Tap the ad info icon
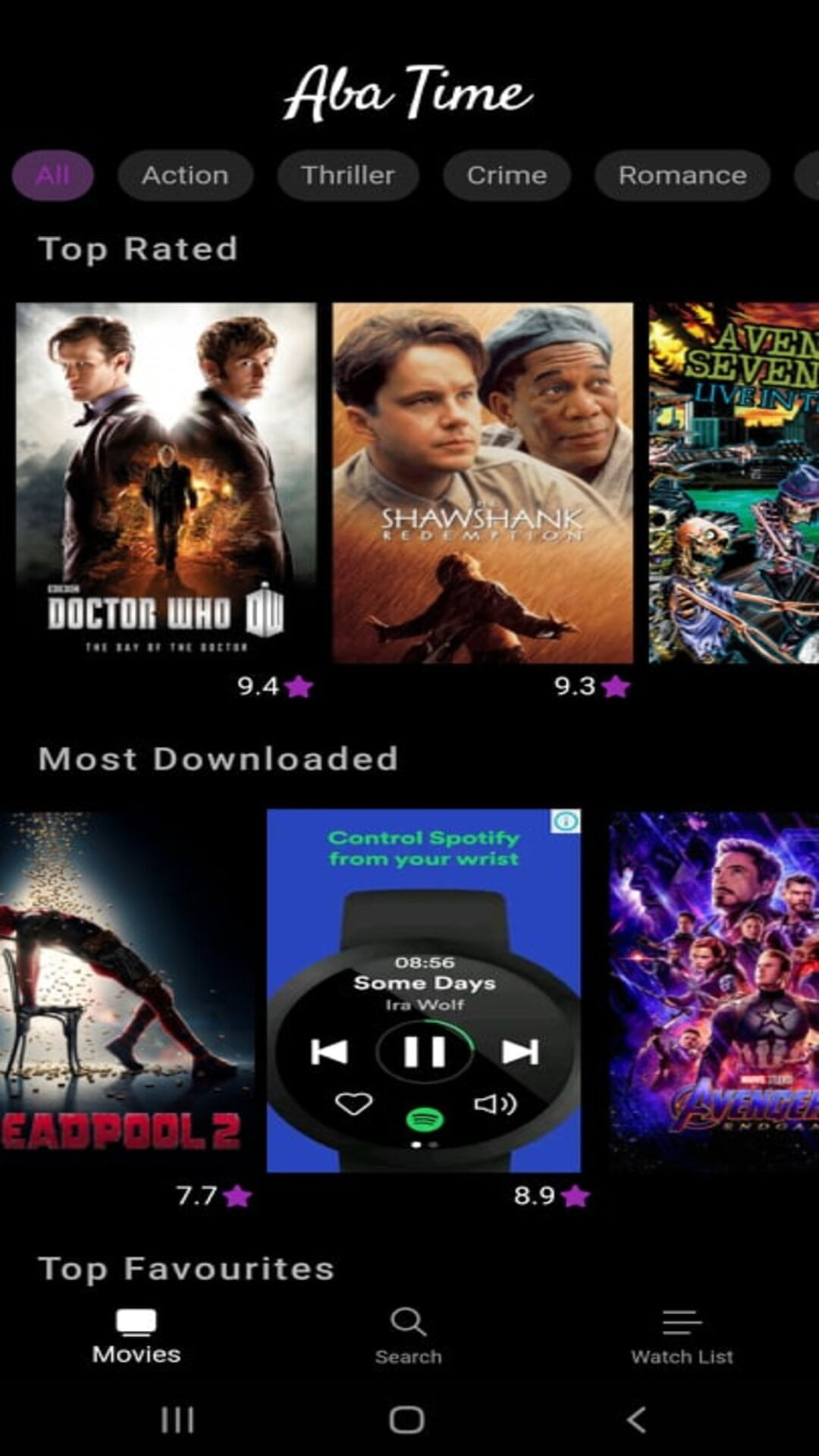This screenshot has height=1456, width=819. tap(565, 821)
